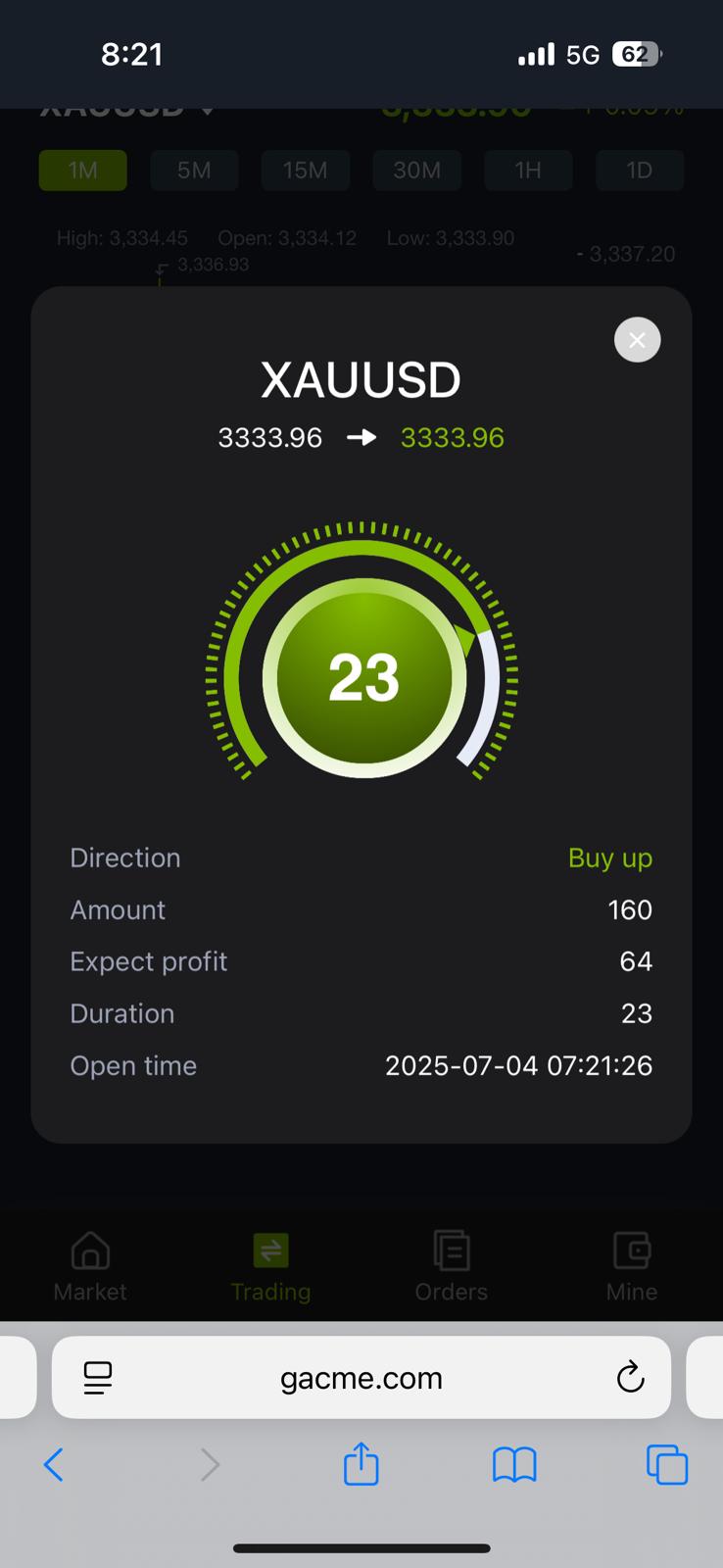723x1568 pixels.
Task: Open Safari bookmarks
Action: tap(514, 1465)
